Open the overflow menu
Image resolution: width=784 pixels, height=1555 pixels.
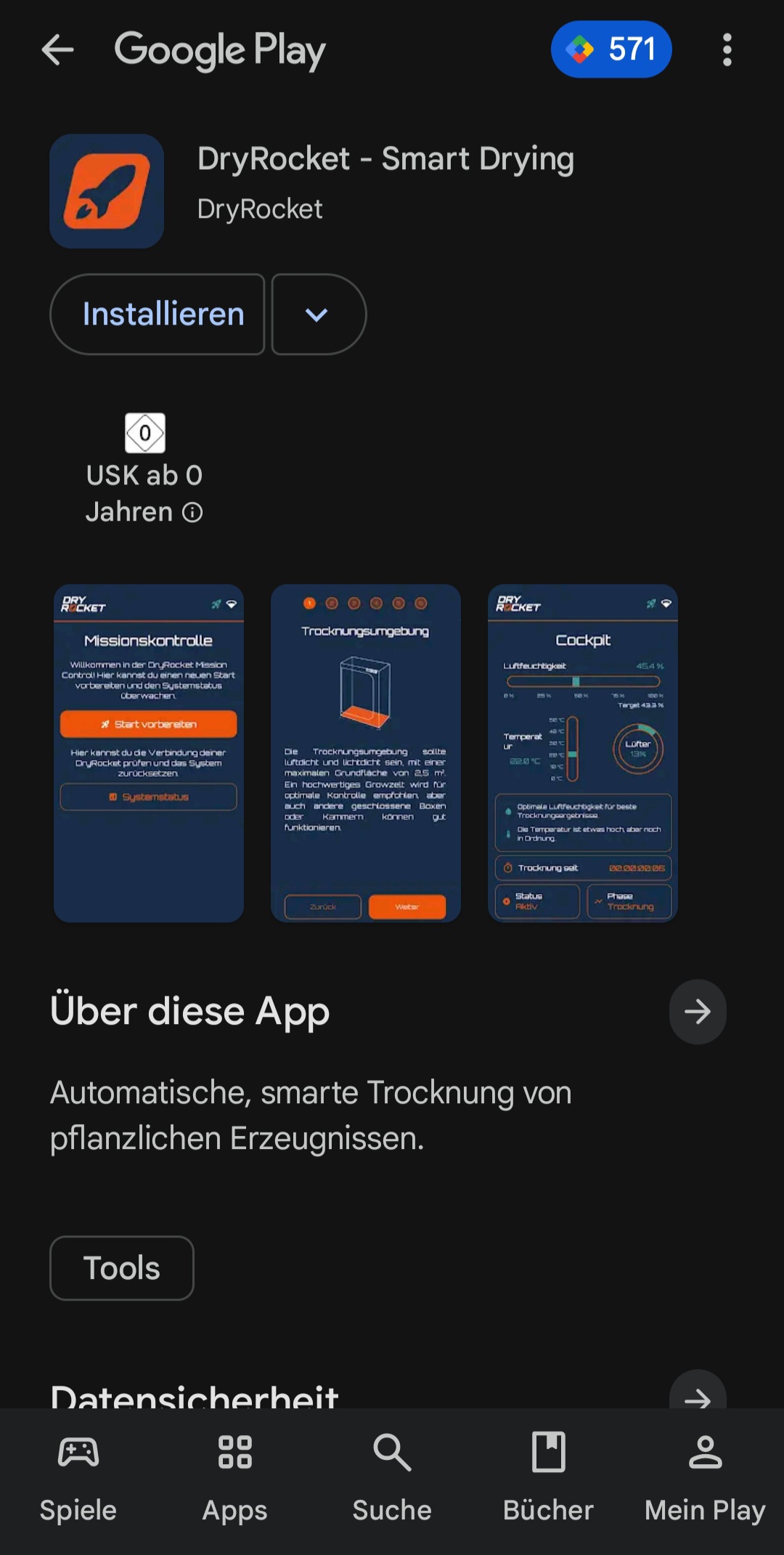(727, 50)
